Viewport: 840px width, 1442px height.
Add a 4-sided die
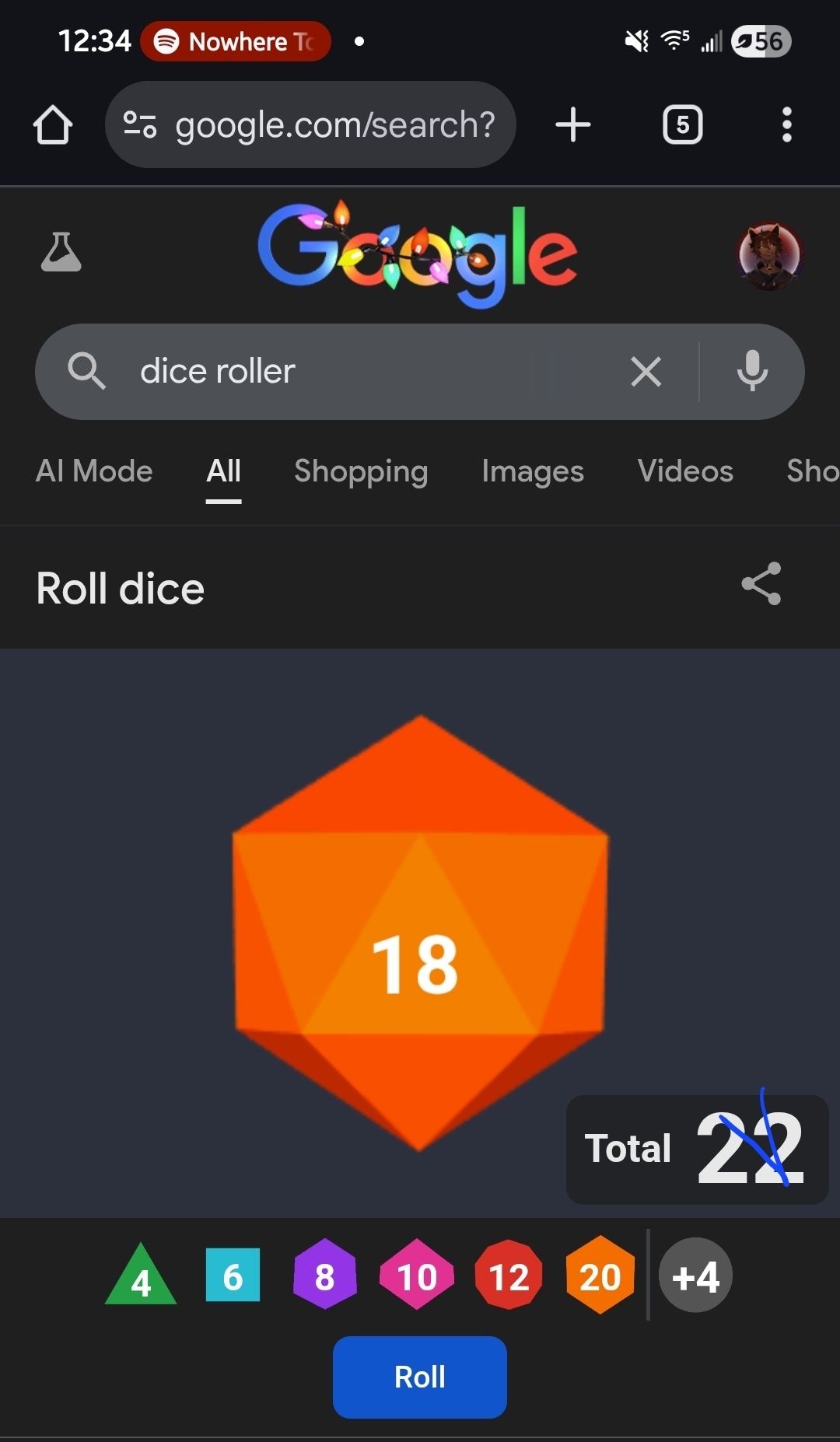tap(141, 1276)
